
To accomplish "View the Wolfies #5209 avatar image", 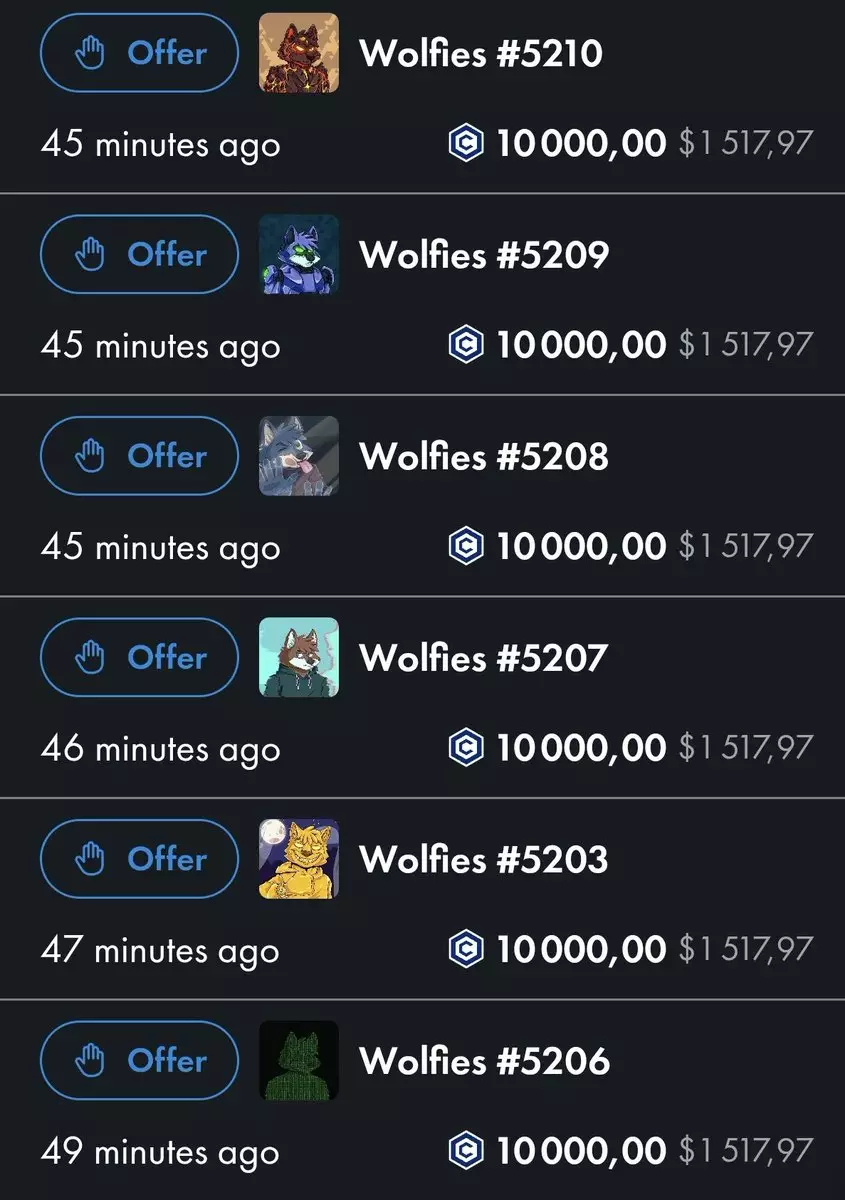I will 298,254.
